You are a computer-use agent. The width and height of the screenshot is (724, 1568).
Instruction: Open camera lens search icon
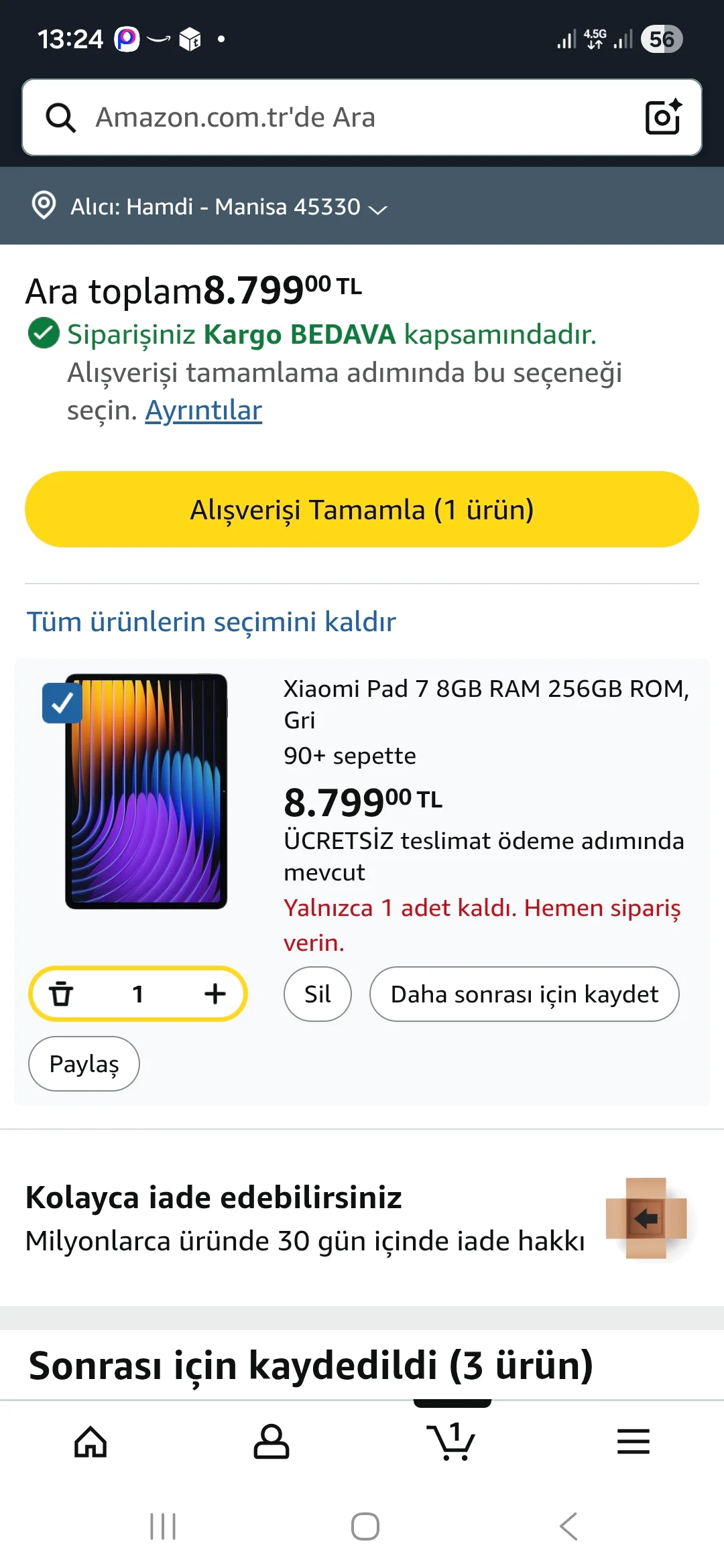point(662,117)
